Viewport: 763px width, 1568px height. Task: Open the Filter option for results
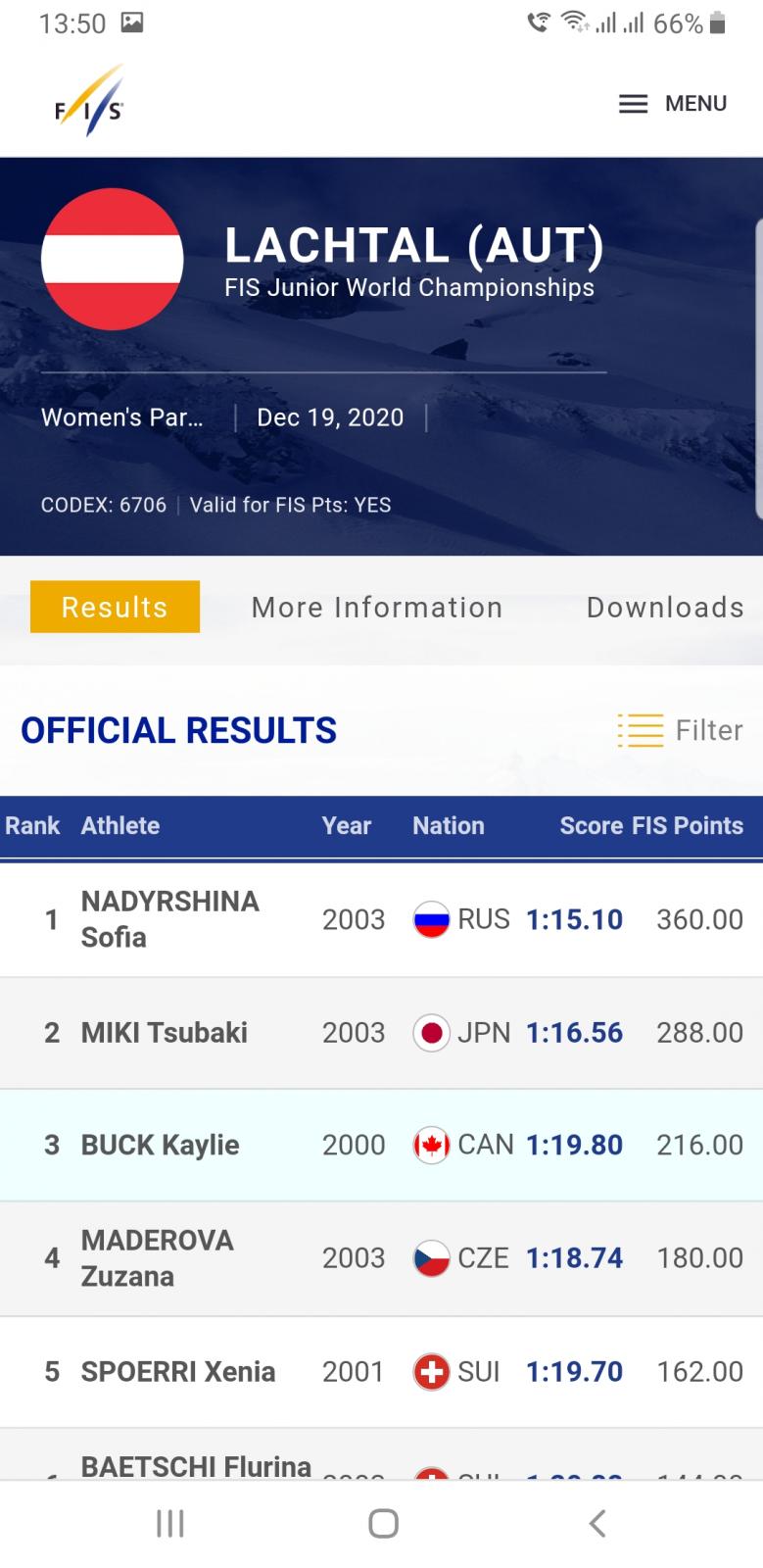pyautogui.click(x=680, y=730)
